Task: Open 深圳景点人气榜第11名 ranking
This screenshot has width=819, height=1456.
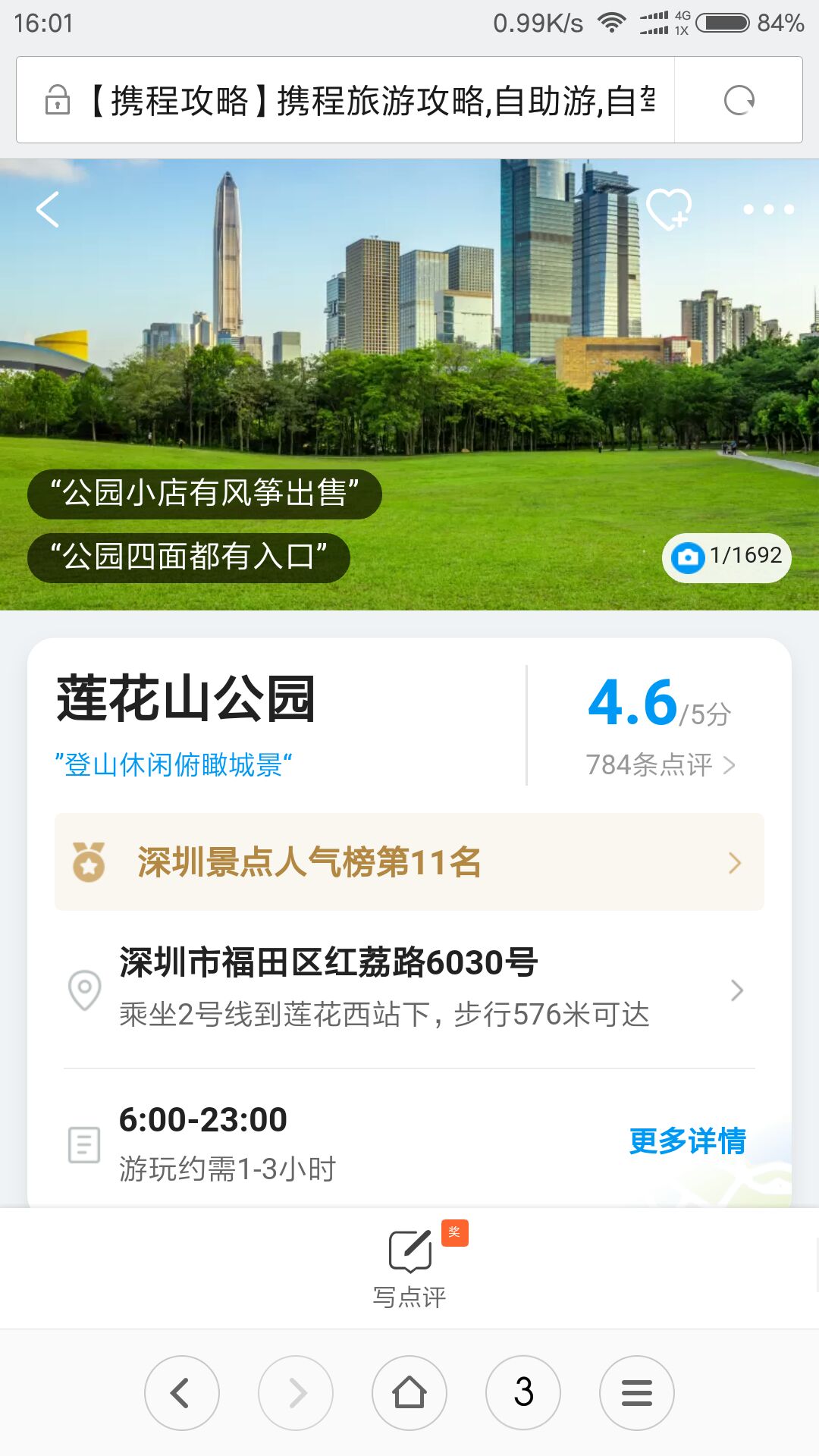Action: [x=409, y=862]
